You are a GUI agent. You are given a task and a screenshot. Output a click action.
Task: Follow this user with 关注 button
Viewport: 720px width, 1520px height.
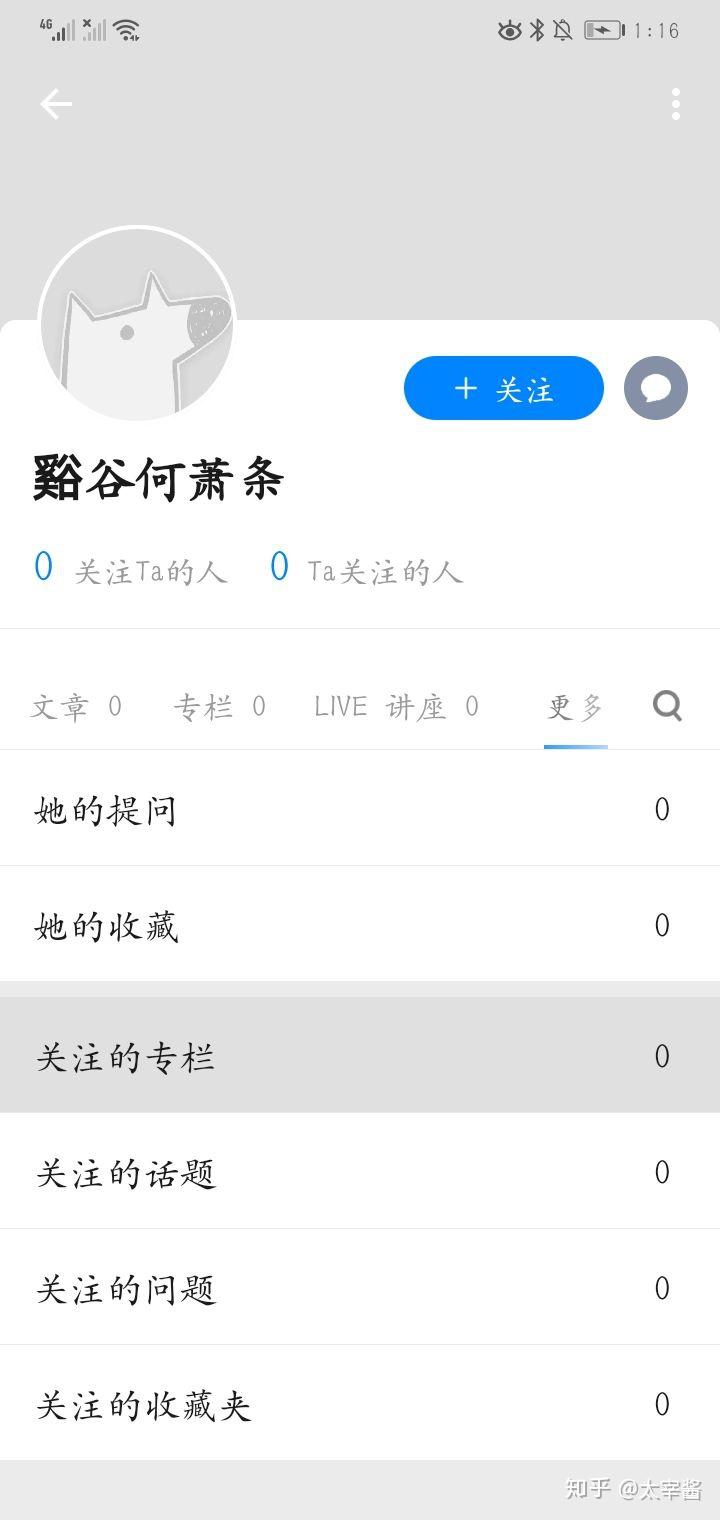click(503, 388)
